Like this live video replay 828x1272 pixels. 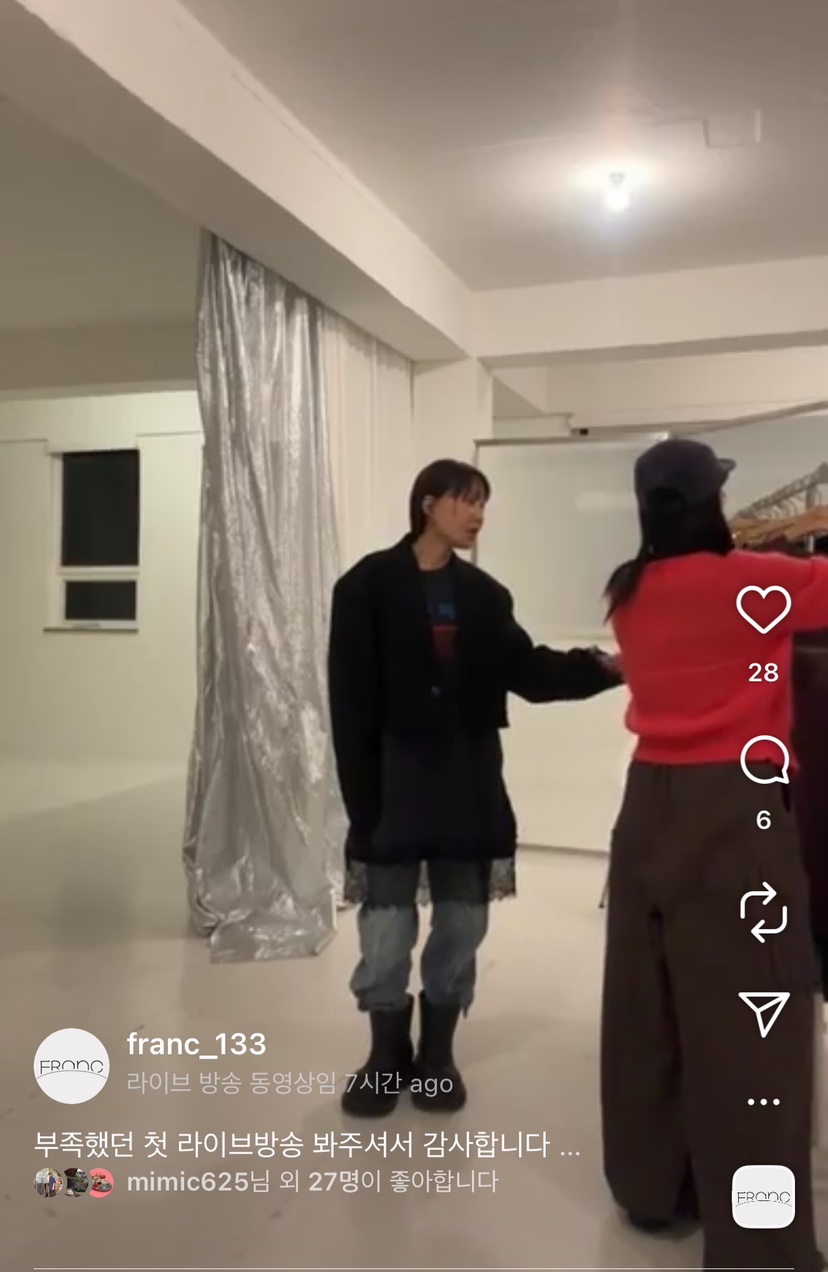click(763, 609)
